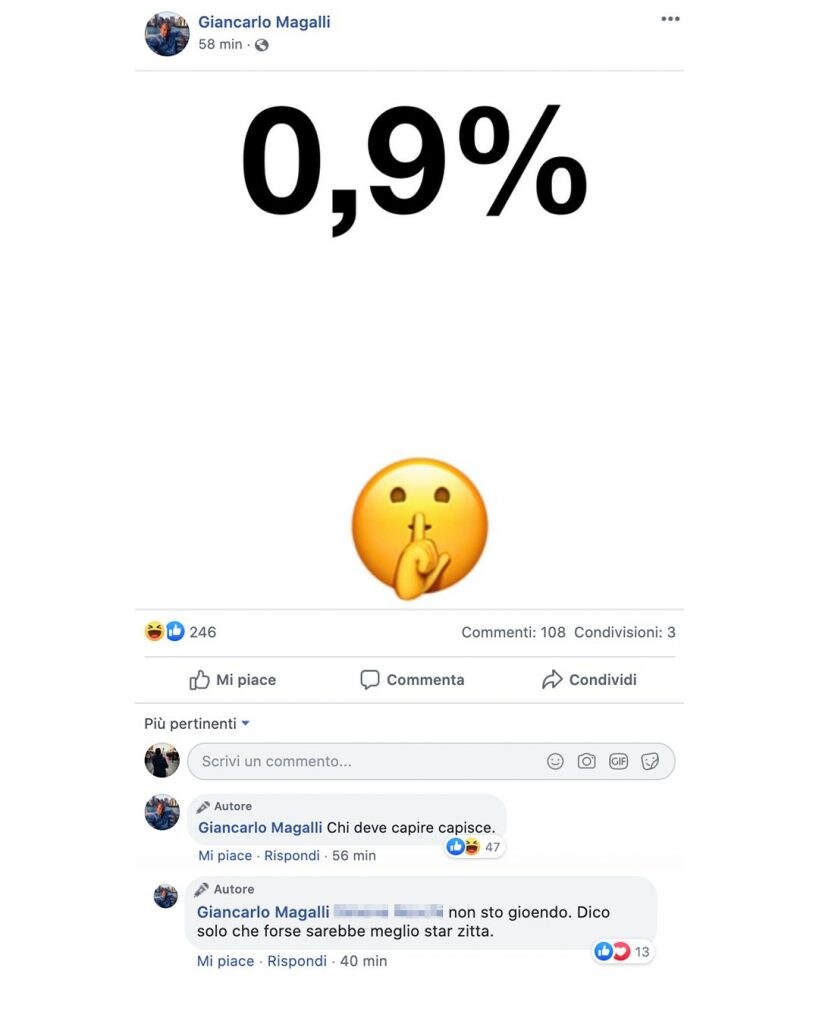819x1024 pixels.
Task: Open Giancarlo Magalli's profile from post header
Action: click(264, 22)
